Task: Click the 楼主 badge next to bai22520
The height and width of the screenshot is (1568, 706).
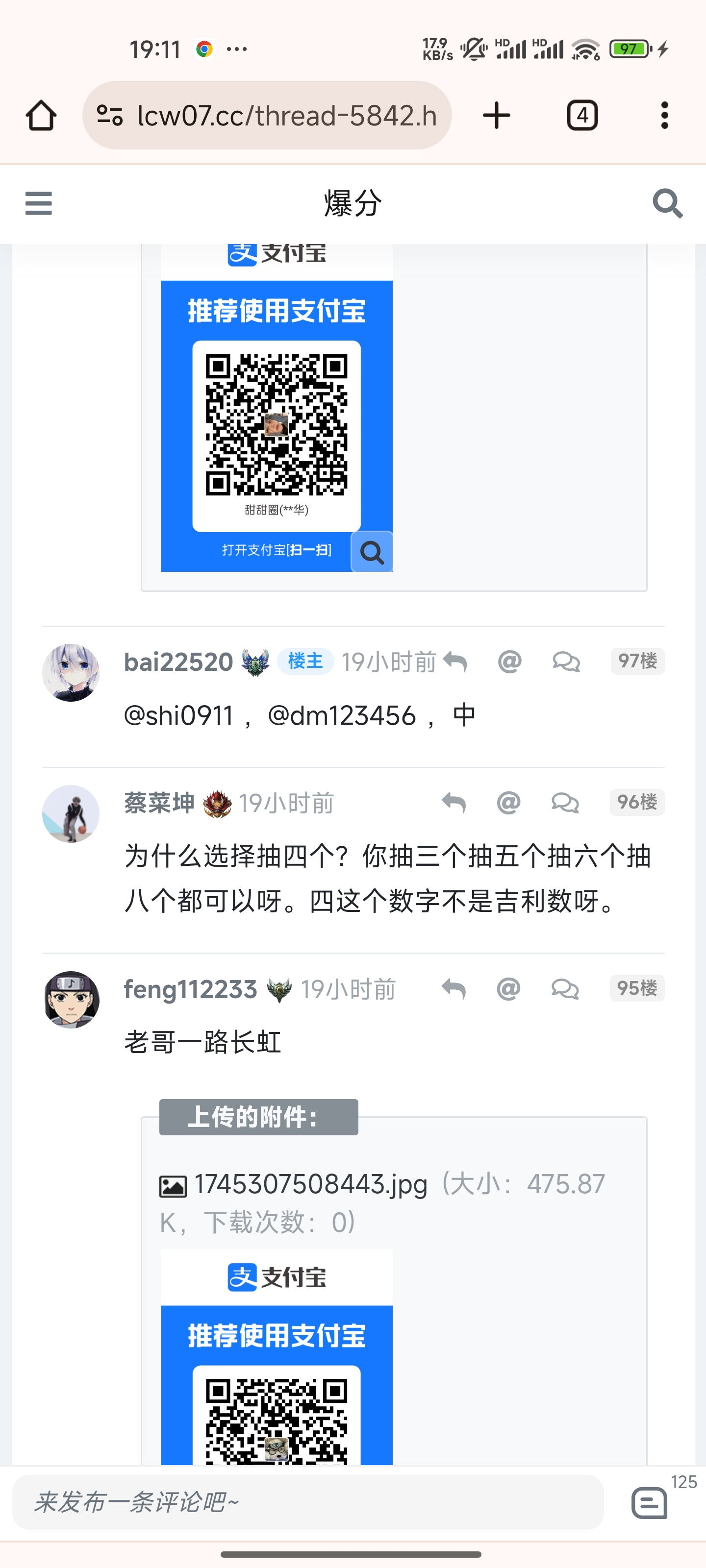Action: pos(306,661)
